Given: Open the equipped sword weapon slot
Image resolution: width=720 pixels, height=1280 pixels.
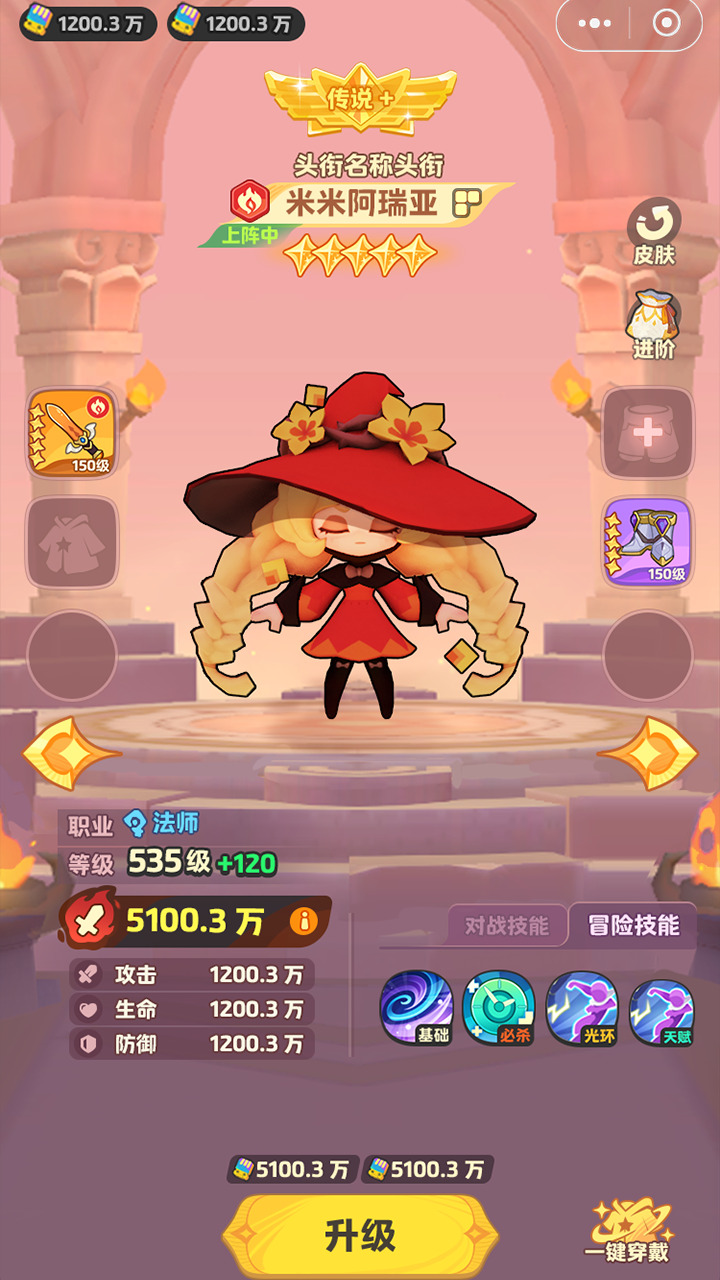Looking at the screenshot, I should click(x=71, y=433).
